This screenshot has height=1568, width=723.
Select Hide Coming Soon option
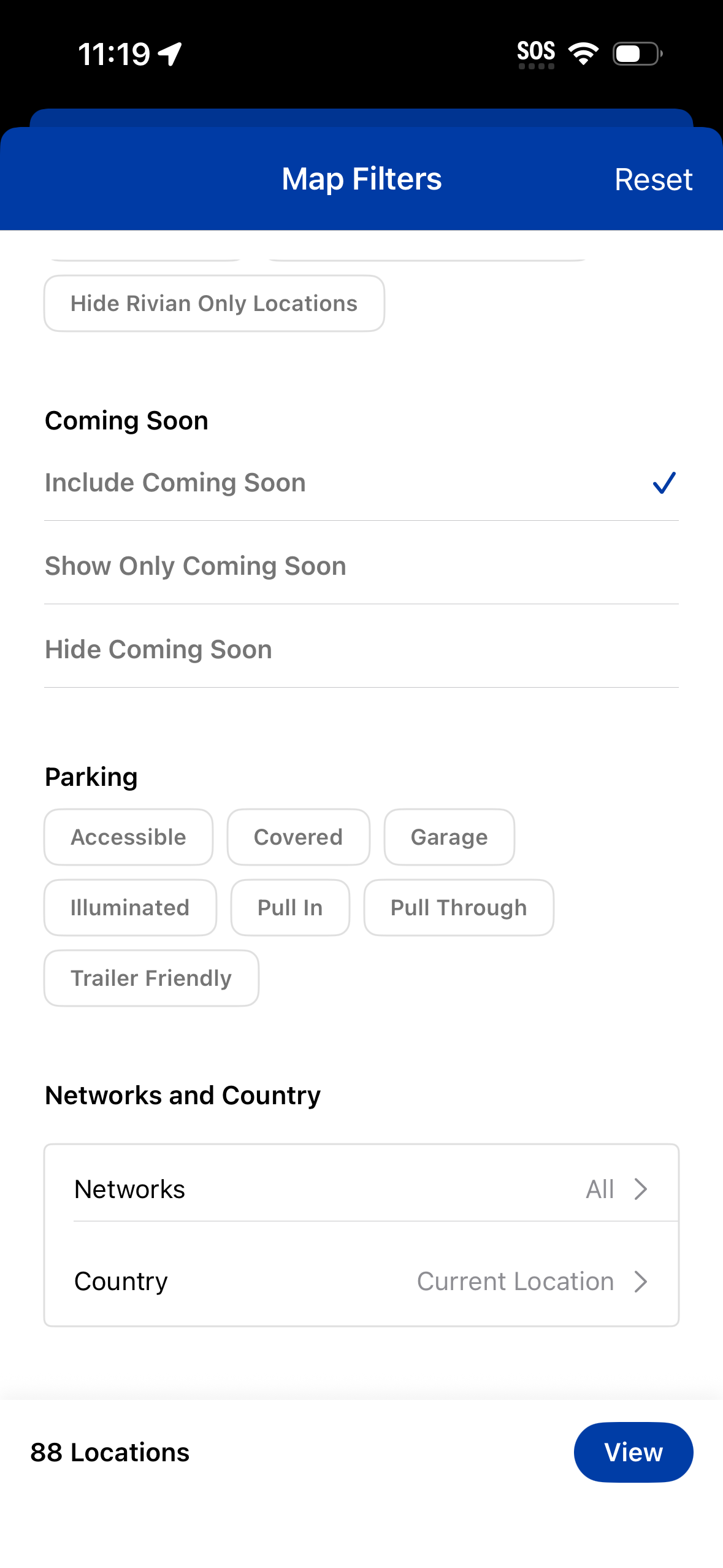361,649
